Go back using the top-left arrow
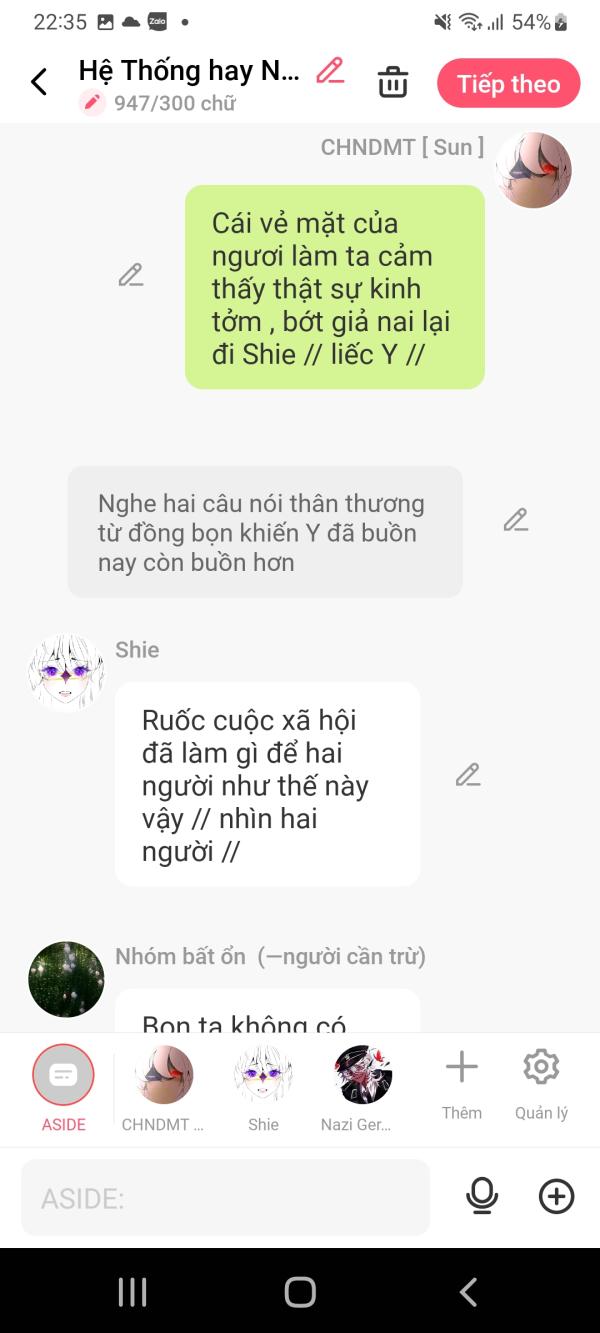This screenshot has width=600, height=1333. pos(39,82)
